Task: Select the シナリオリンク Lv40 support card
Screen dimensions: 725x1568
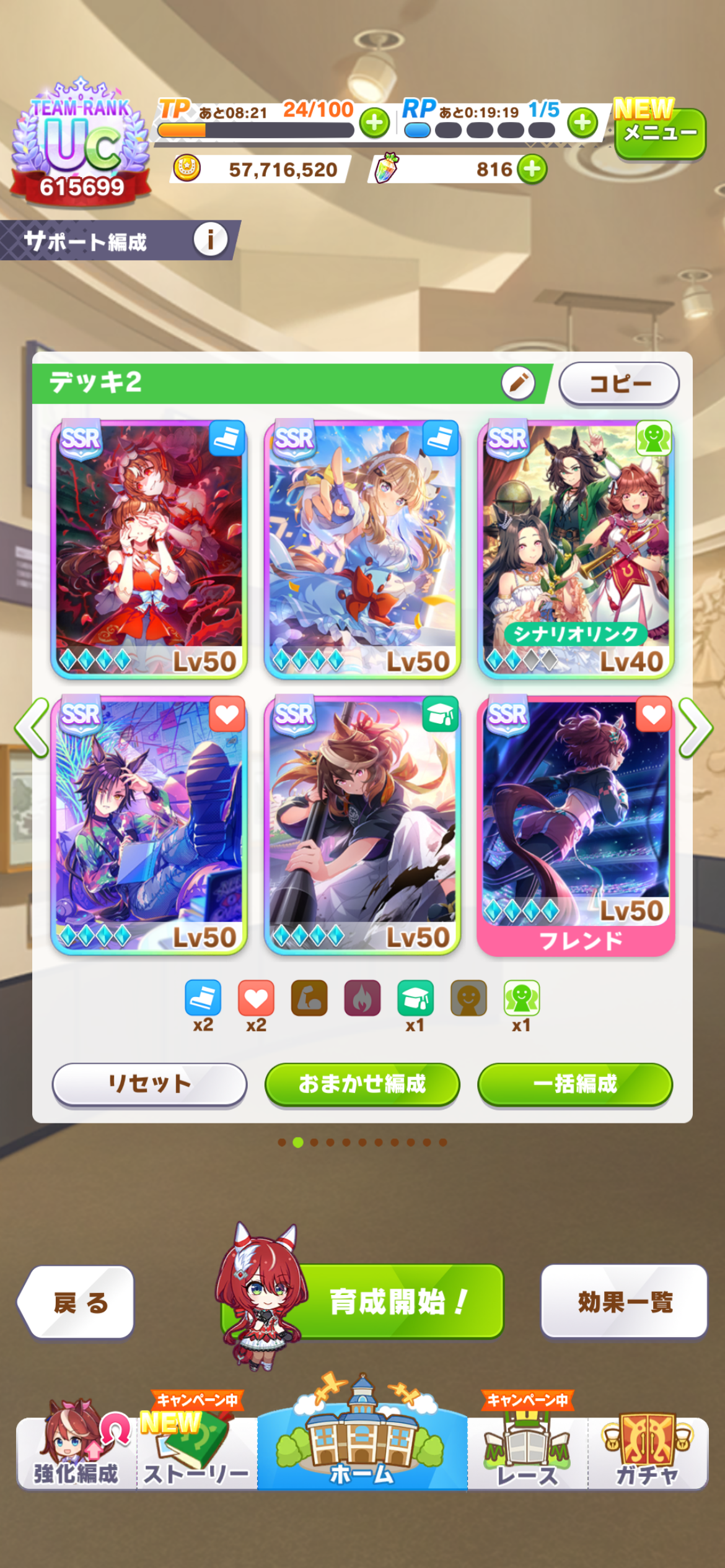Action: (x=576, y=550)
